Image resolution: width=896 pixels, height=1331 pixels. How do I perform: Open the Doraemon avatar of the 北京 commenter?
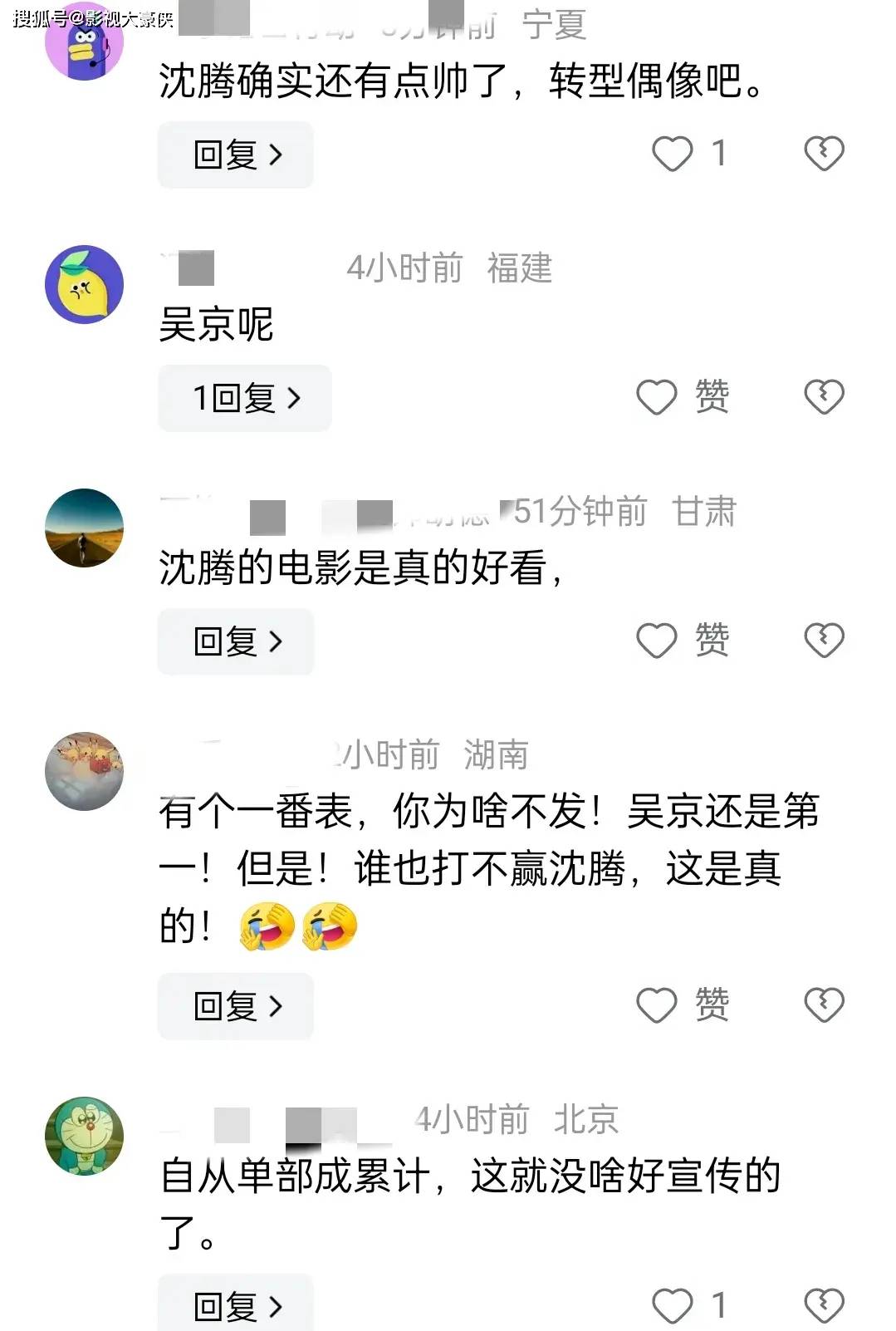click(84, 1136)
